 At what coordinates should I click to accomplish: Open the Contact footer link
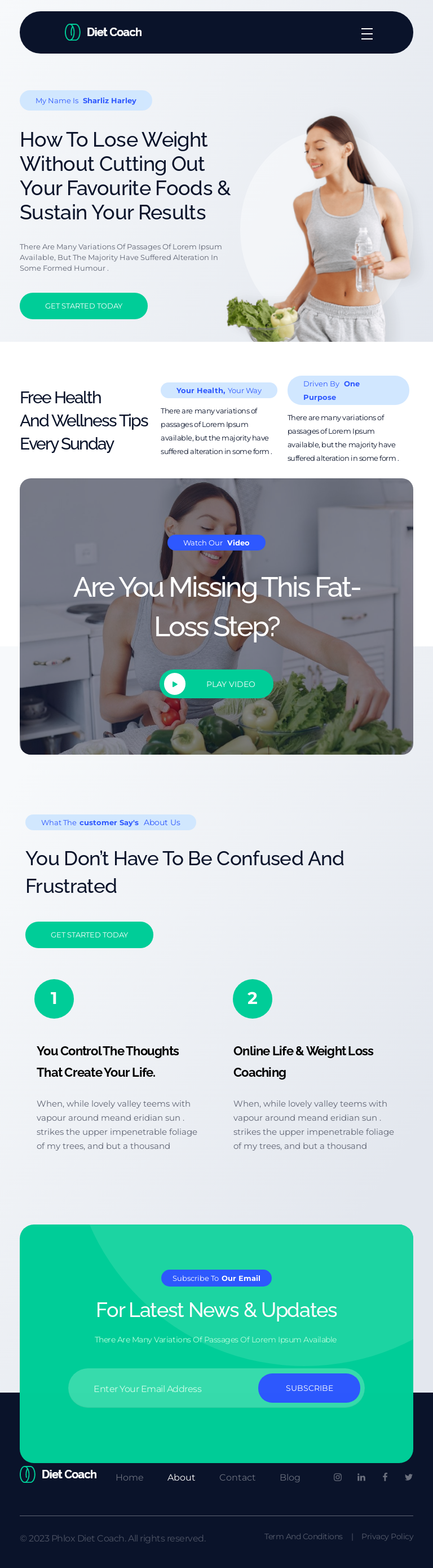click(237, 1477)
